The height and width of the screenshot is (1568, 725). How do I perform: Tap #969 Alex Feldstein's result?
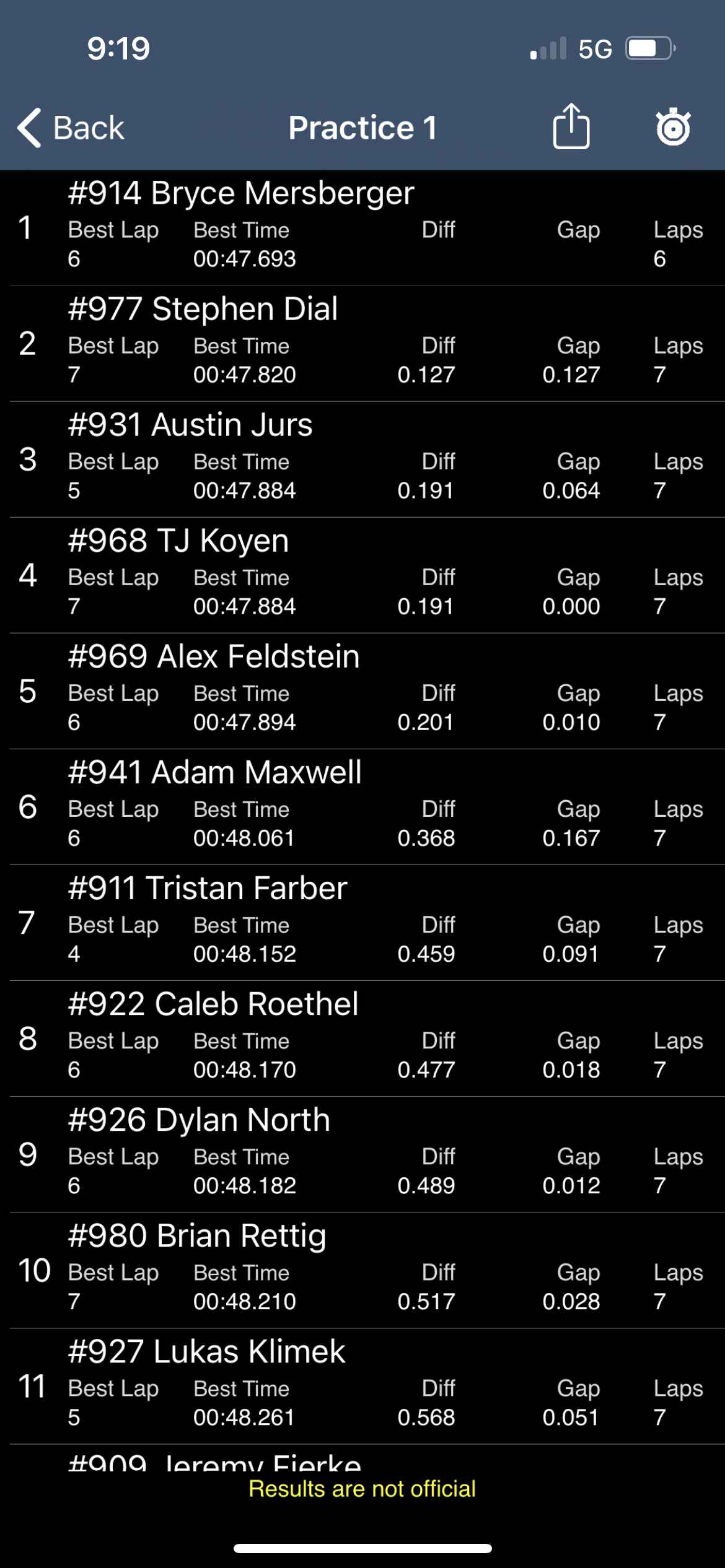pos(362,691)
